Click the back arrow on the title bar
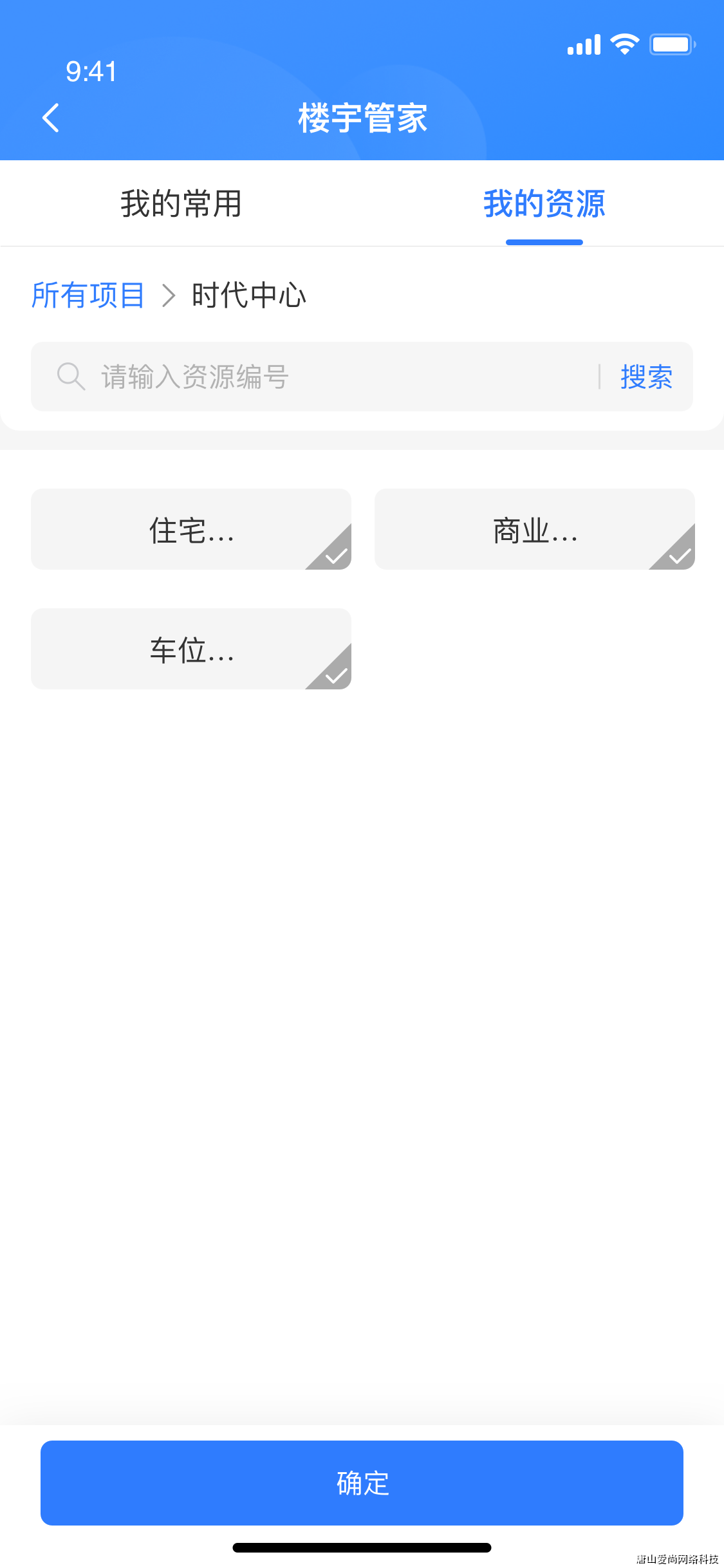Screen dimensions: 724x1568 click(x=51, y=118)
